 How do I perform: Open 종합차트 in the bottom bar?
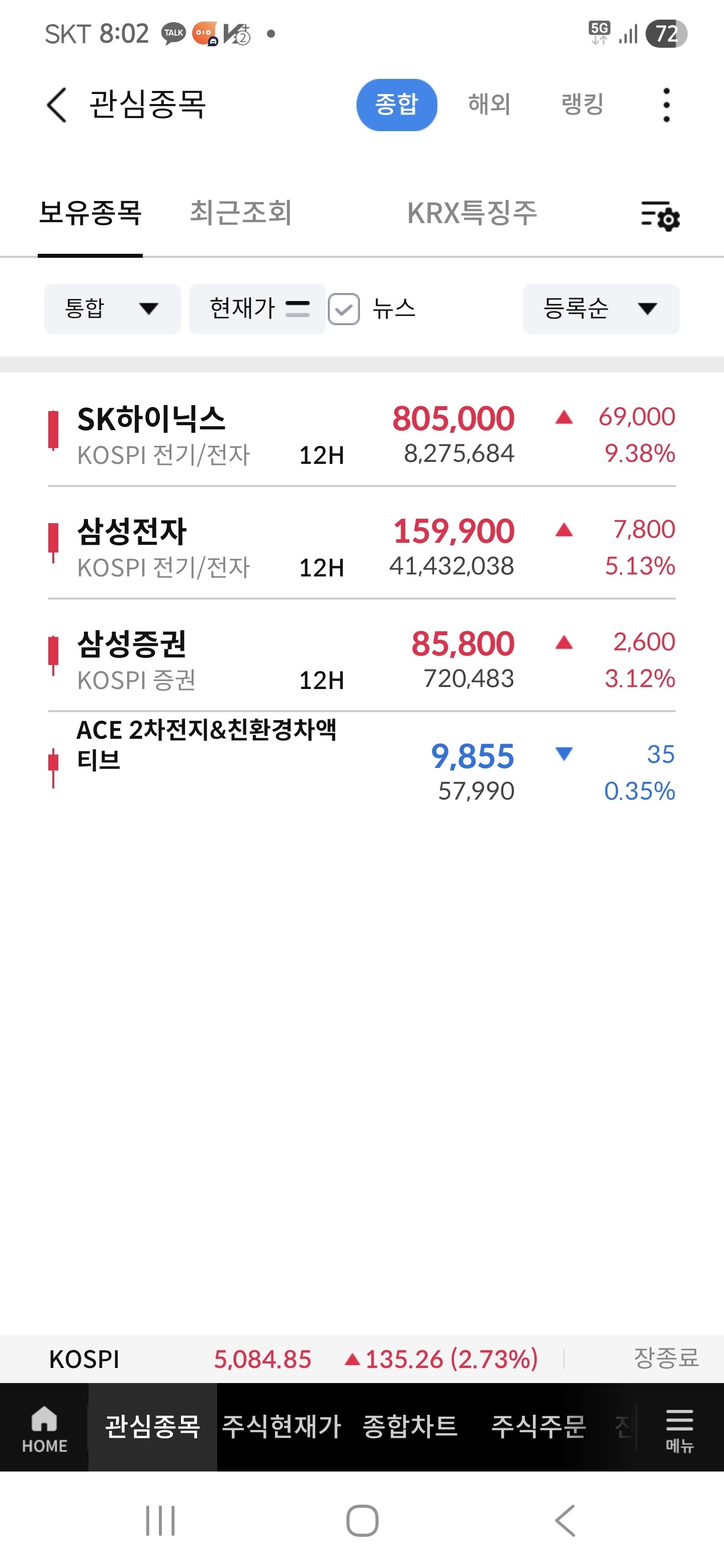pos(410,1427)
